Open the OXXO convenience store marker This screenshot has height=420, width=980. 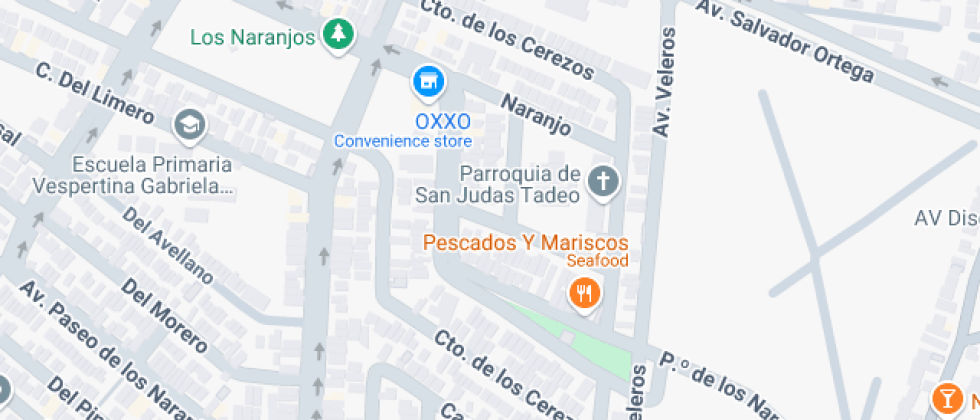428,82
